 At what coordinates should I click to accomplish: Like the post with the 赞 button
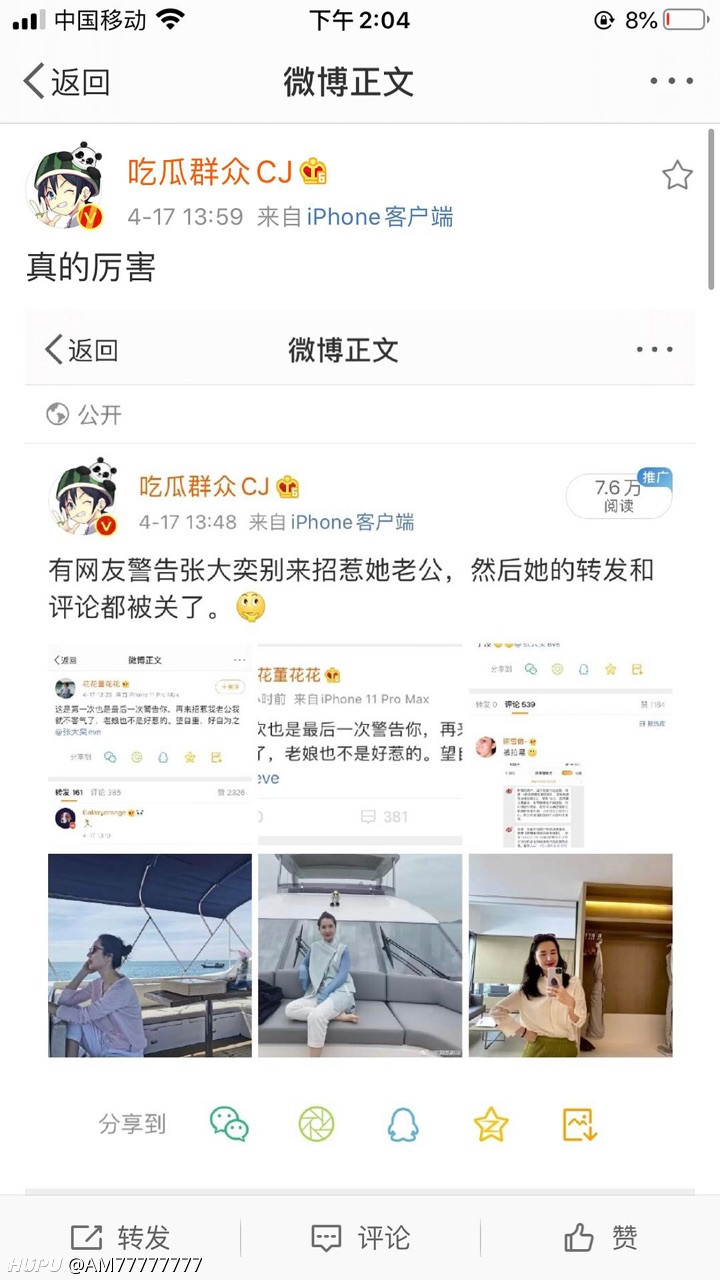click(x=600, y=1238)
